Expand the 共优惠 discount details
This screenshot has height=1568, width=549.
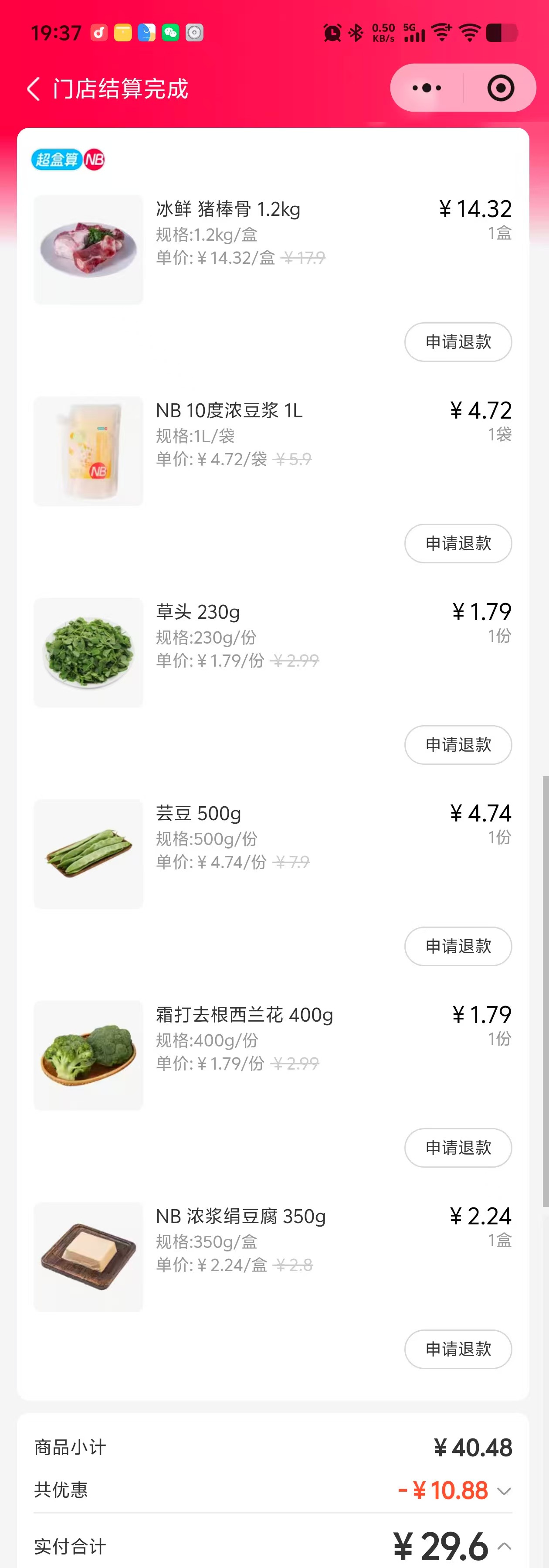tap(504, 1491)
